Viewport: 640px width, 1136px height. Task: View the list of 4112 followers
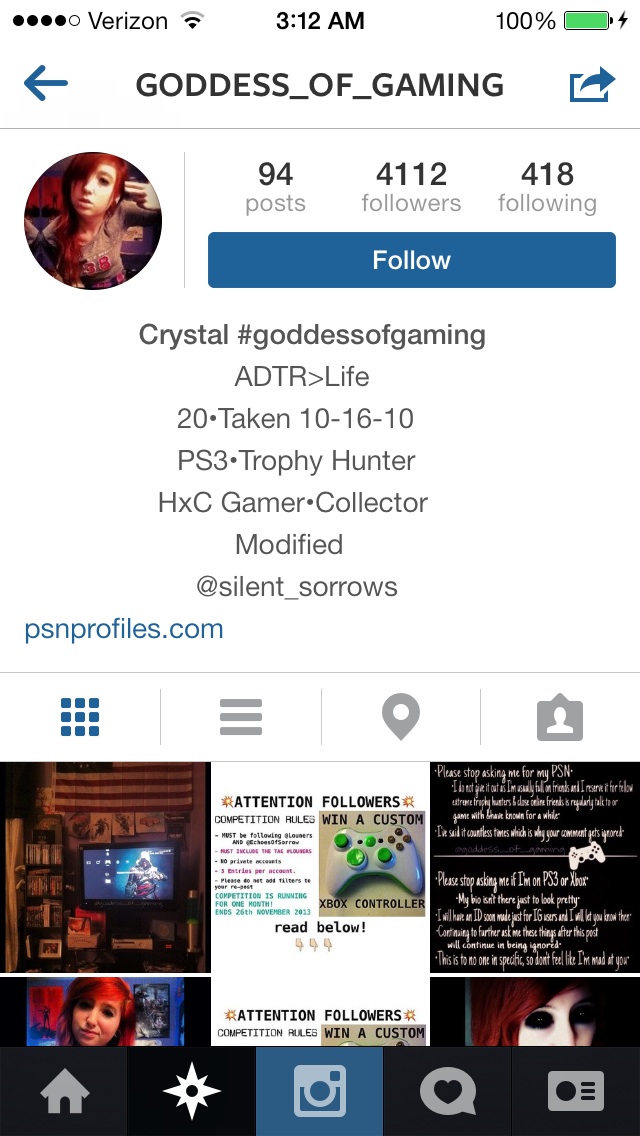click(x=411, y=187)
